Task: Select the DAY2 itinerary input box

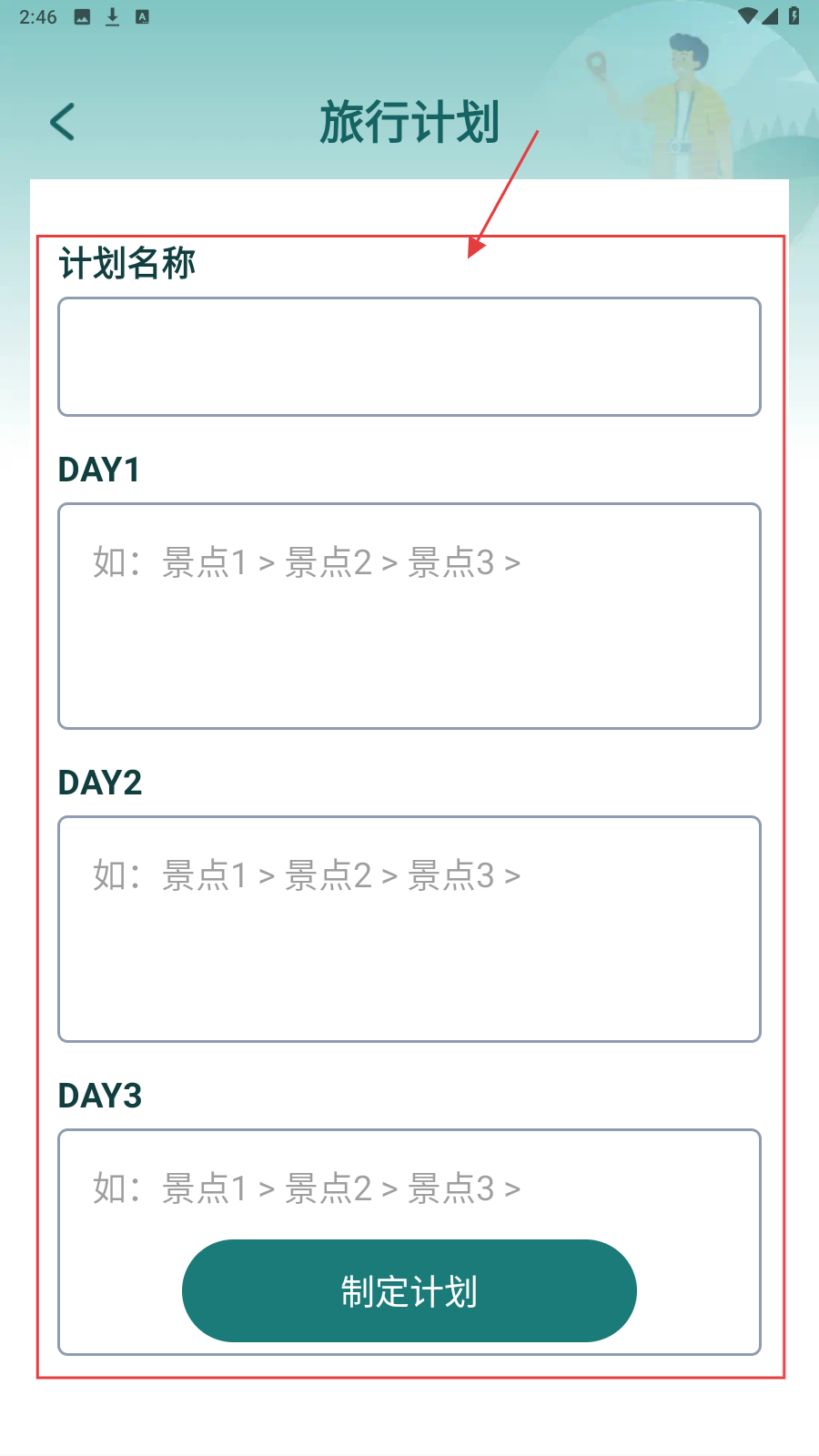Action: (409, 929)
